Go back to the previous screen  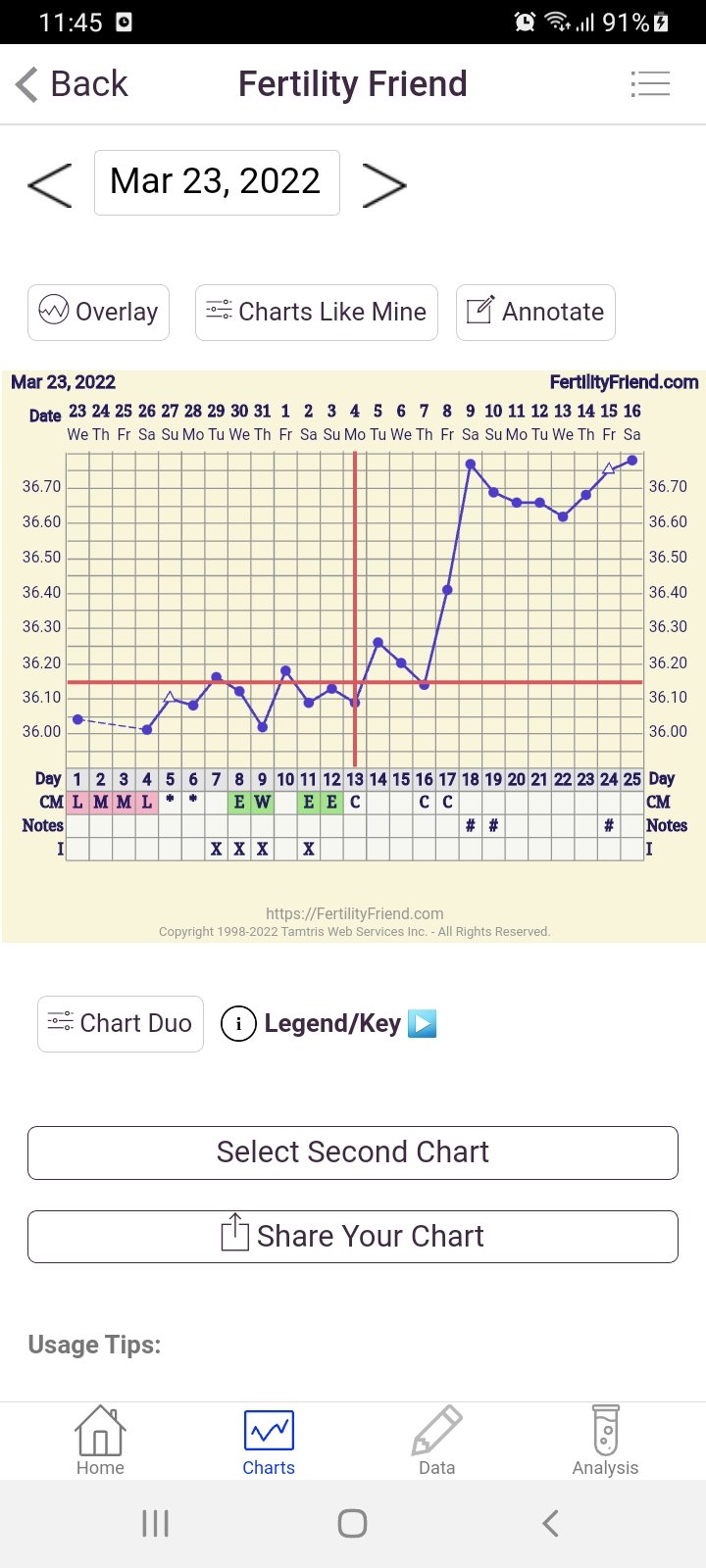point(72,84)
